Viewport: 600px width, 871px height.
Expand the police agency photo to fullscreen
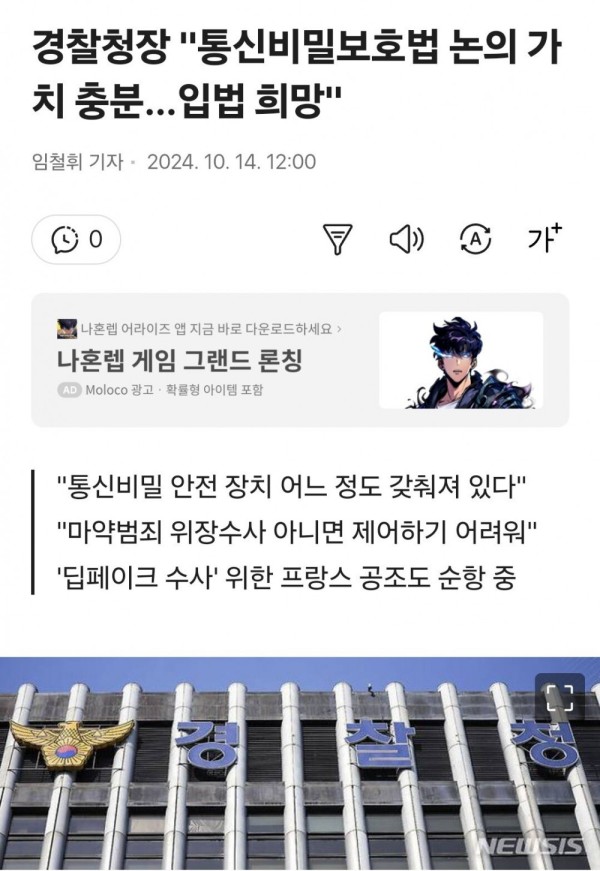point(560,698)
